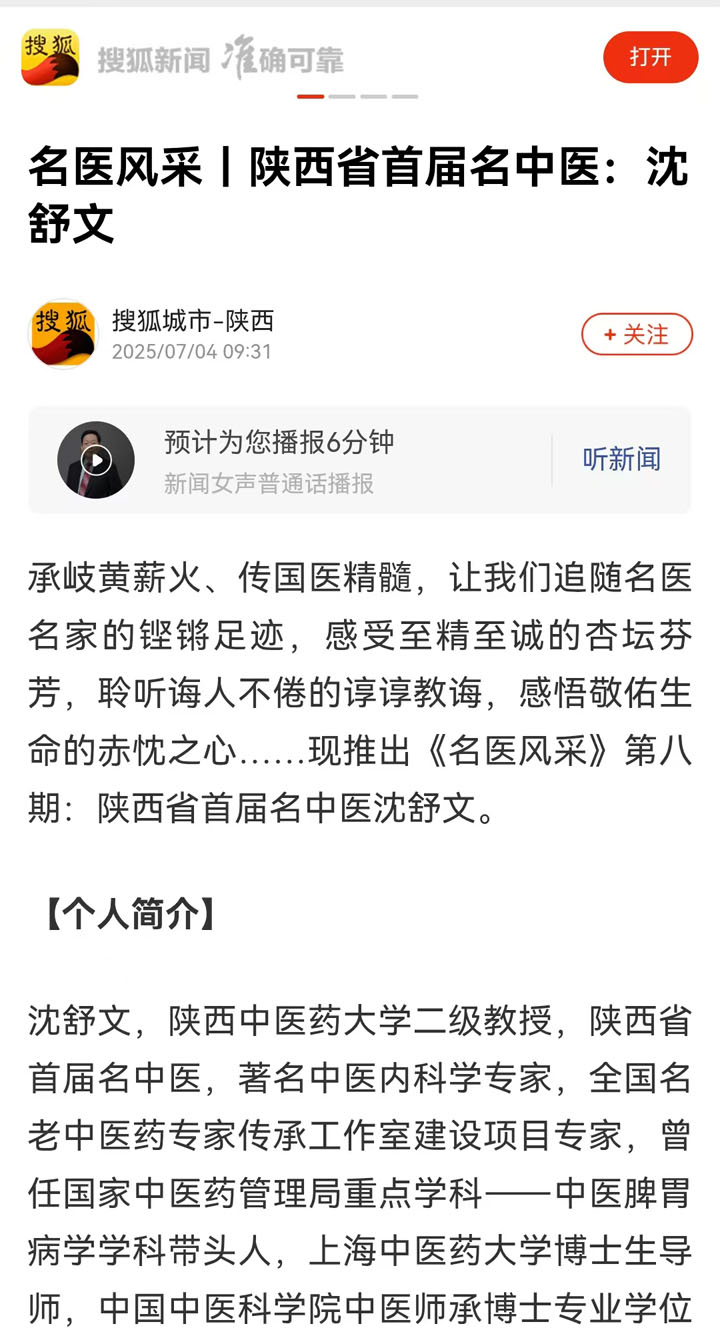Open 搜狐城市-陕西 author profile
Image resolution: width=720 pixels, height=1334 pixels.
192,321
